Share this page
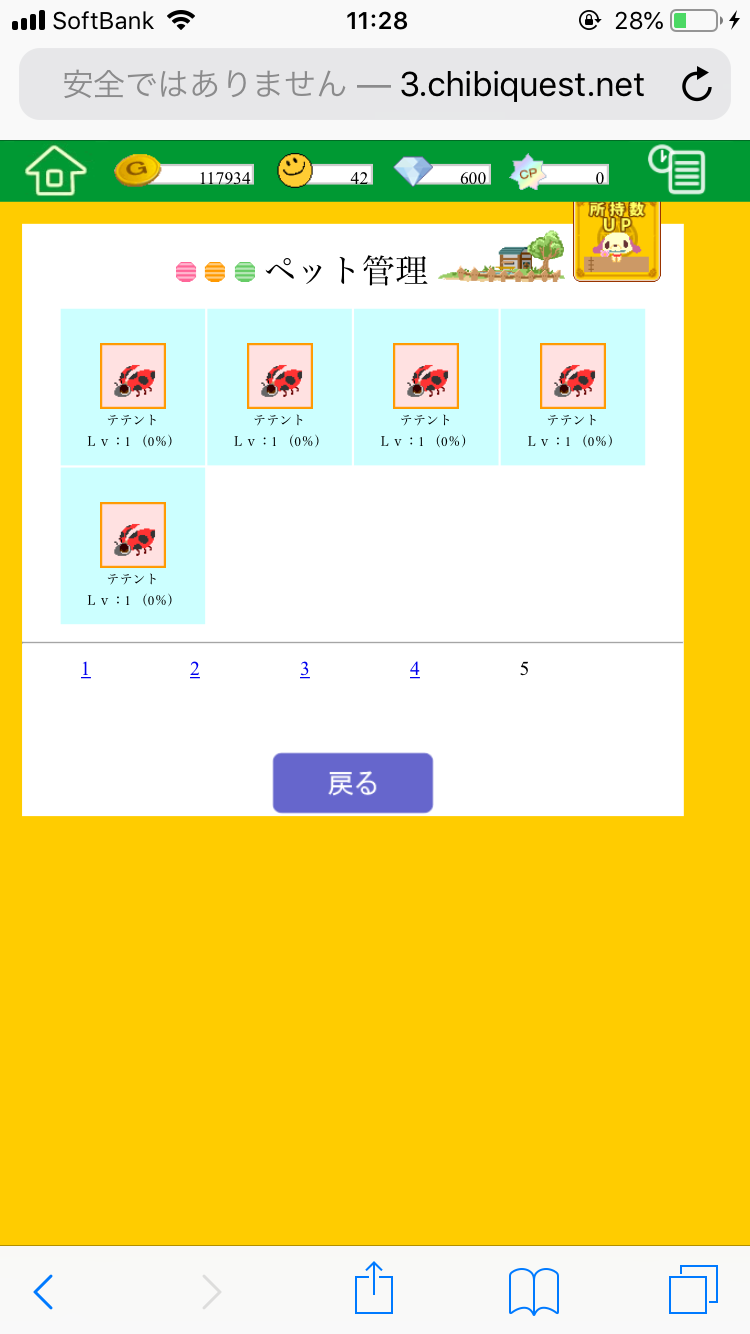Image resolution: width=750 pixels, height=1334 pixels. point(375,1288)
